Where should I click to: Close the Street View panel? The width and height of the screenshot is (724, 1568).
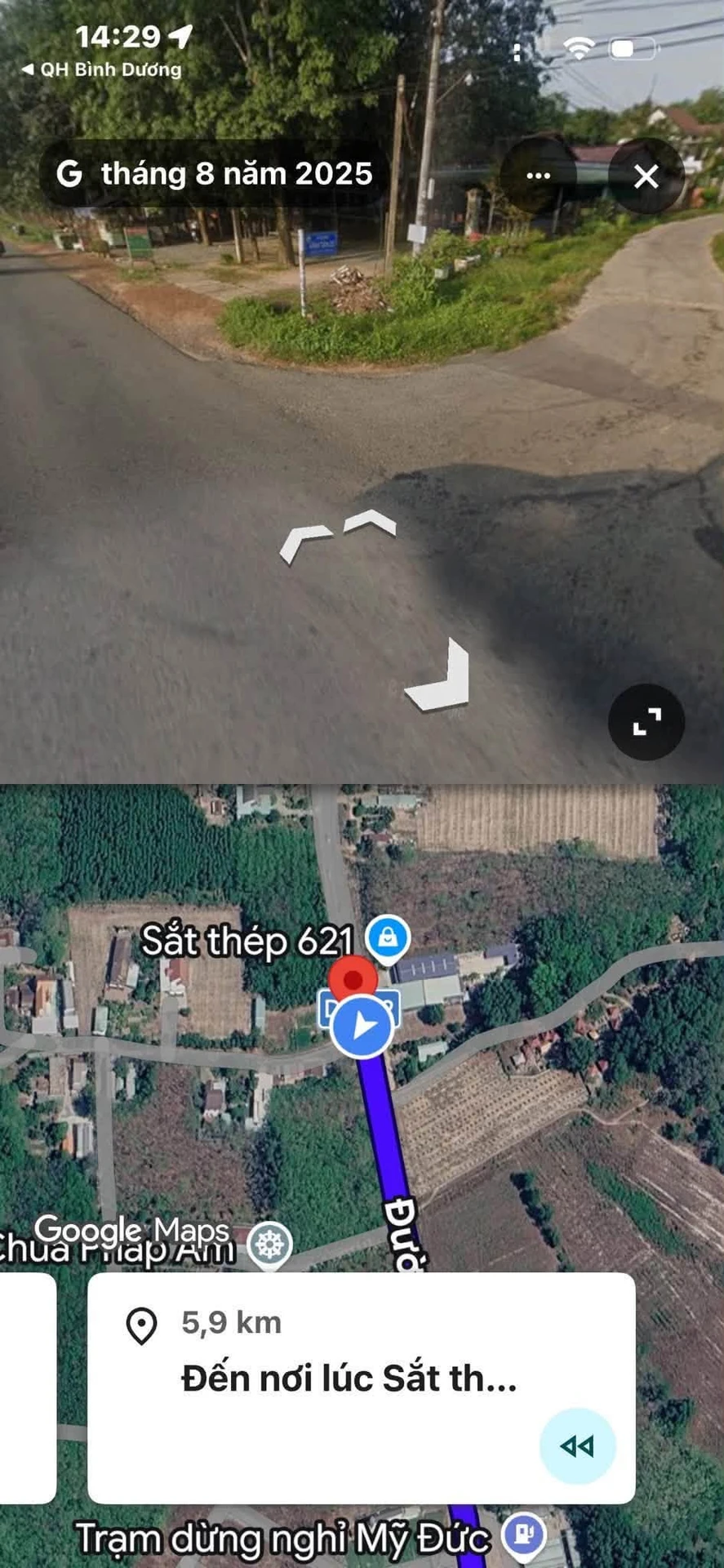coord(646,176)
